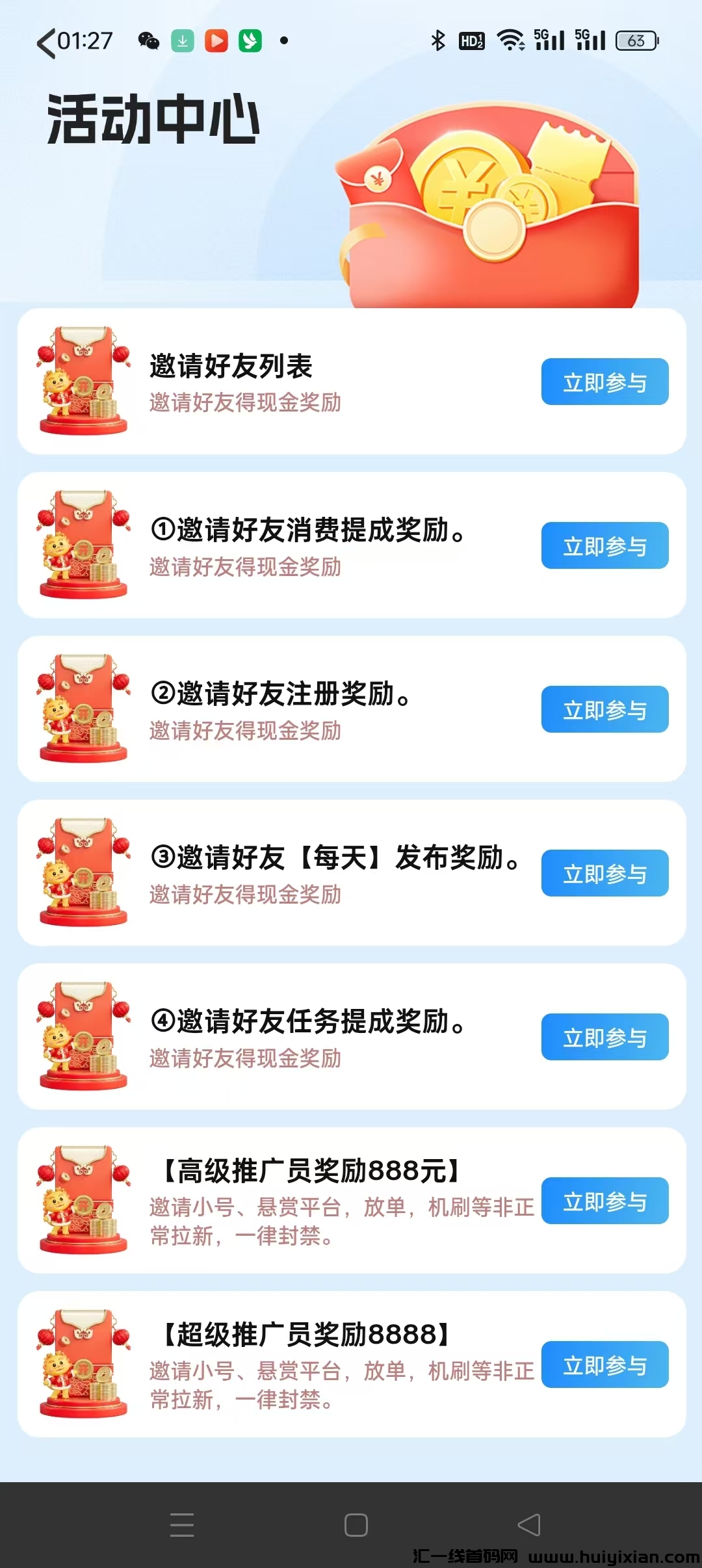Tap the download icon in the status bar

click(x=184, y=40)
